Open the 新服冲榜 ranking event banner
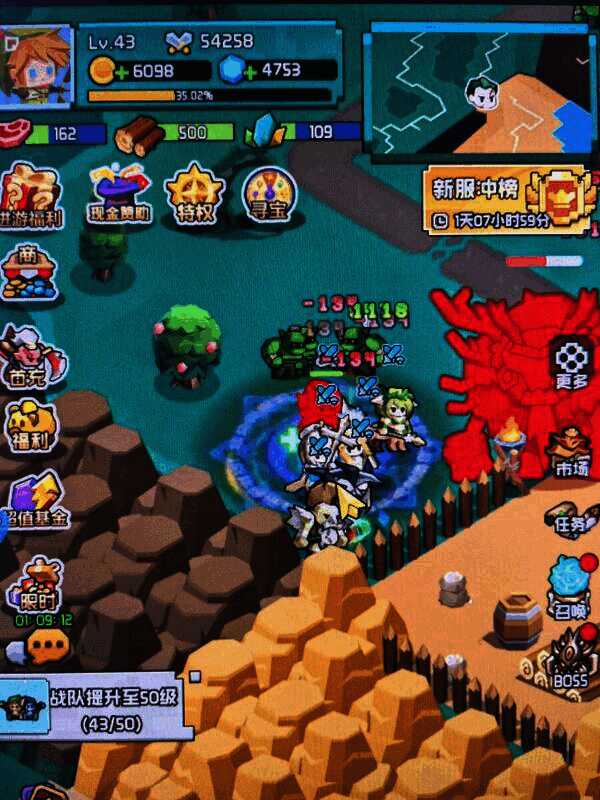 pos(505,199)
